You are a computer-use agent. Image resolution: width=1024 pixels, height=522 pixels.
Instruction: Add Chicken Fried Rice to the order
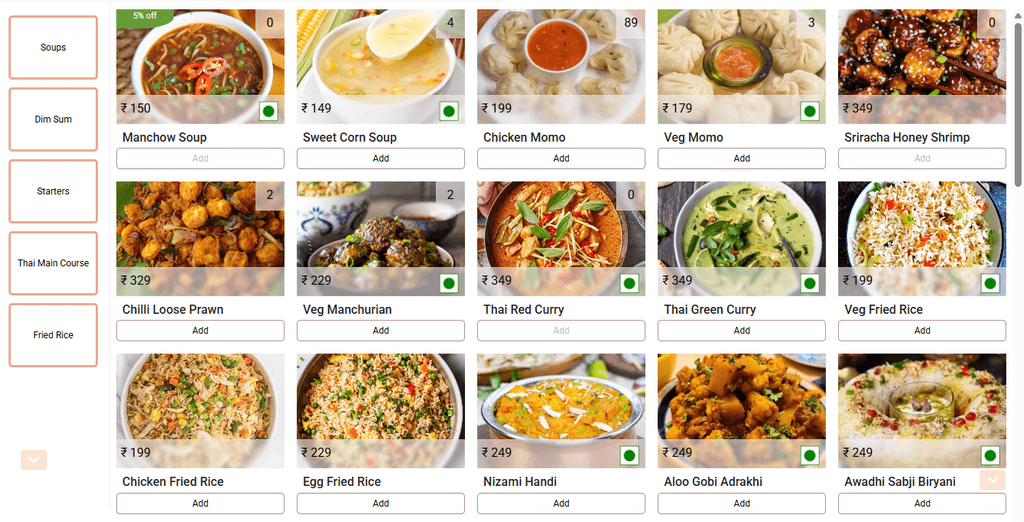pyautogui.click(x=200, y=503)
